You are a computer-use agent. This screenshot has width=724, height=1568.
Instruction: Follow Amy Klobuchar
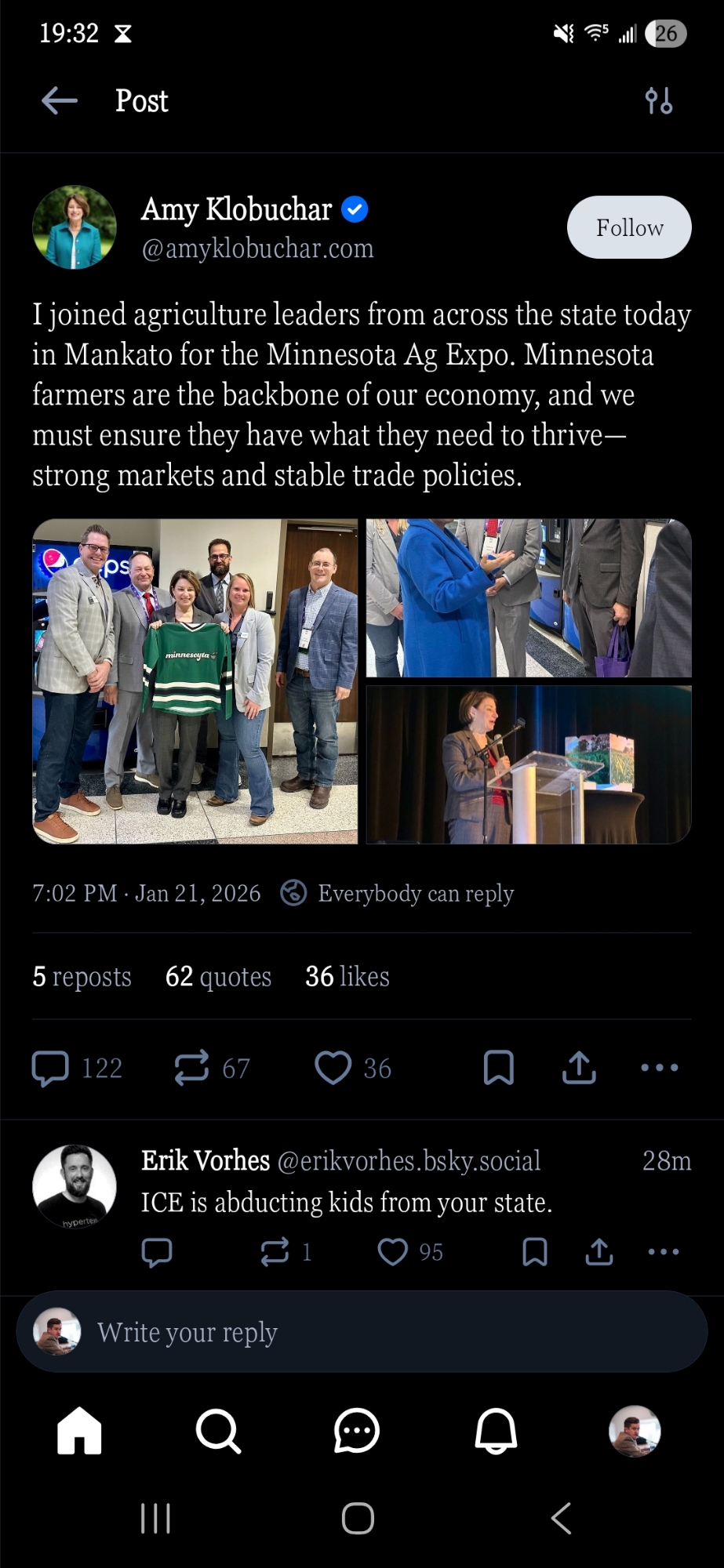628,227
